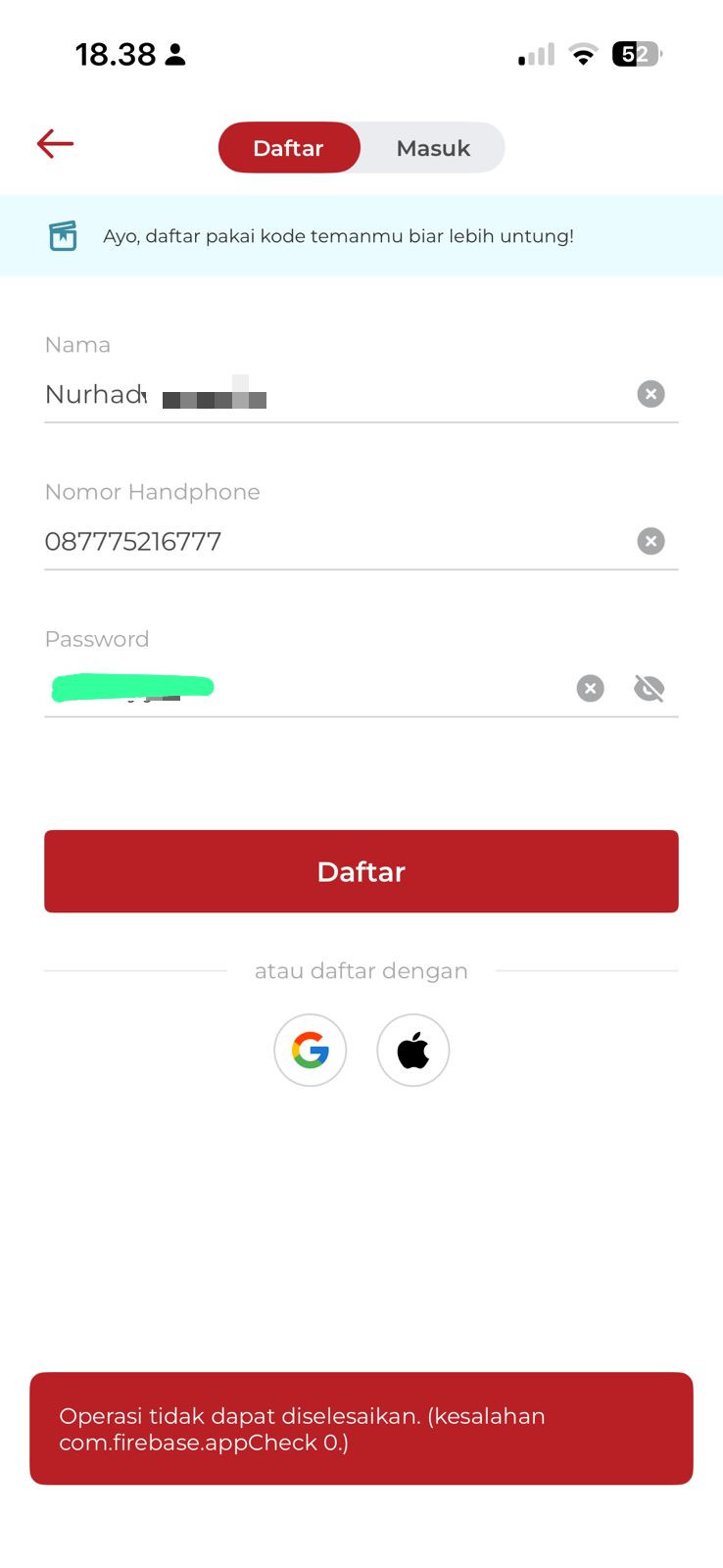Switch to the Masuk tab
The height and width of the screenshot is (1568, 723).
point(433,148)
